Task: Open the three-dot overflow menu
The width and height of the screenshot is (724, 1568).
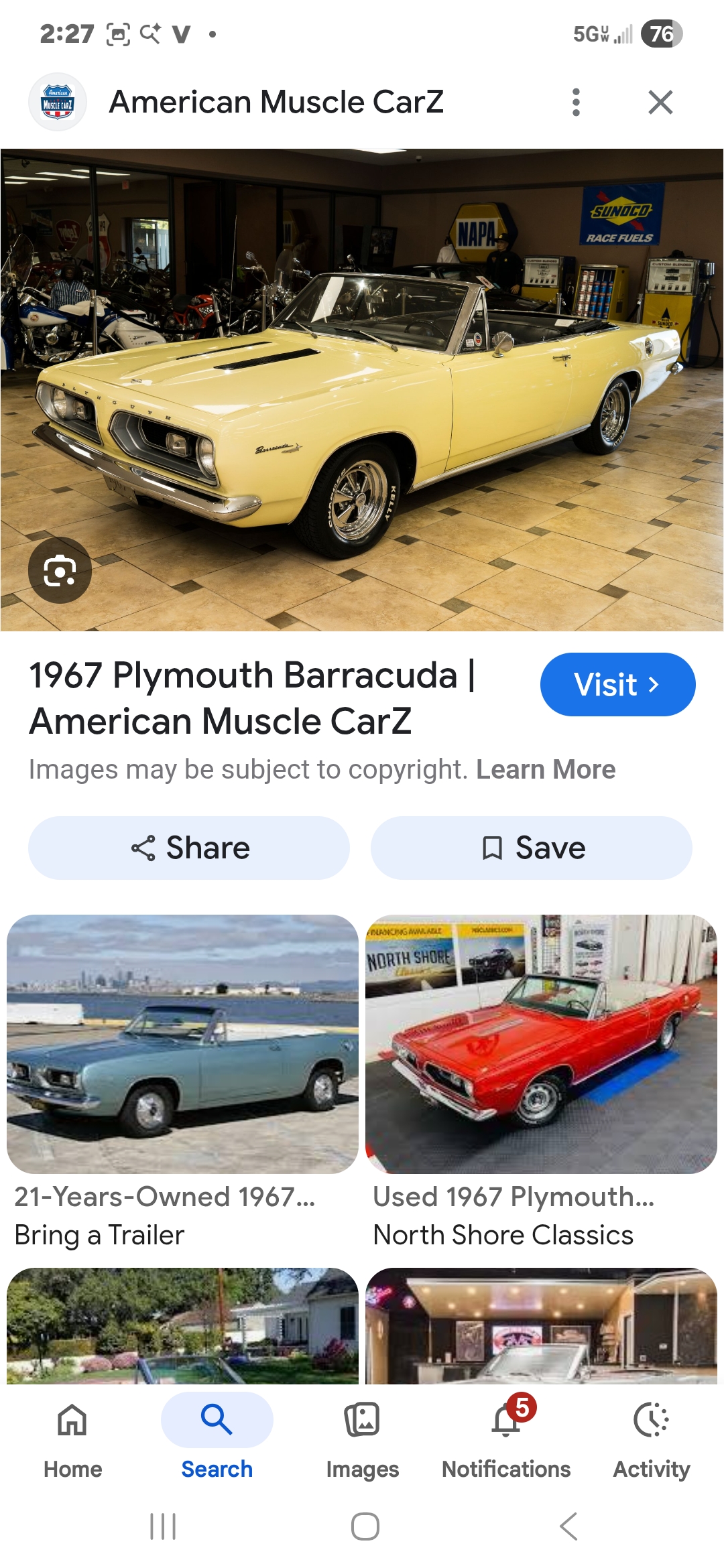Action: (576, 103)
